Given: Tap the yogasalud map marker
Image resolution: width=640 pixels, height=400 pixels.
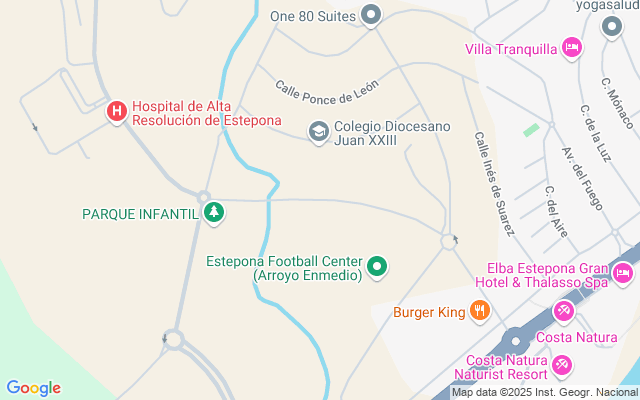Looking at the screenshot, I should (x=613, y=27).
